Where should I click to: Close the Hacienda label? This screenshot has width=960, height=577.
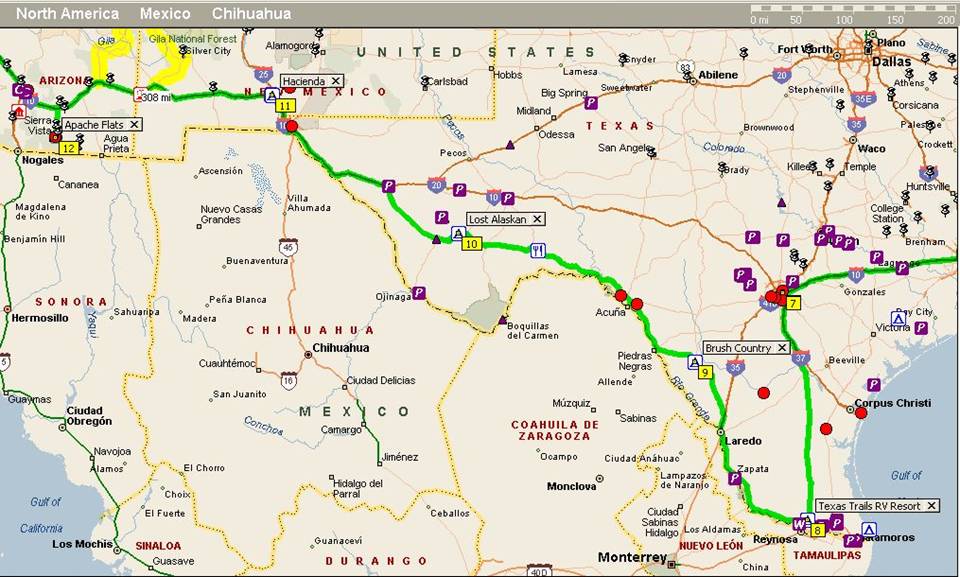335,80
